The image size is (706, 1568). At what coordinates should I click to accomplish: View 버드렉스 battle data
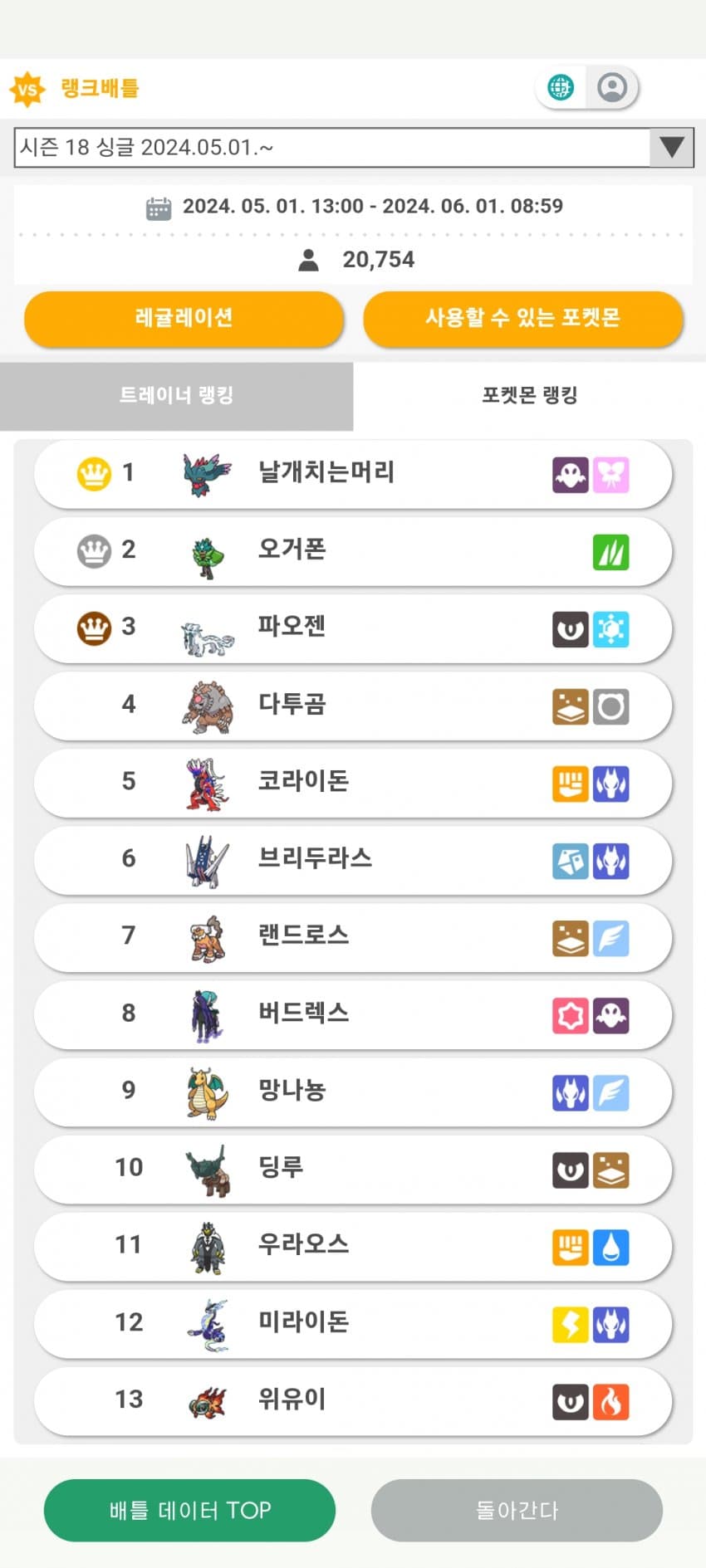point(352,1014)
